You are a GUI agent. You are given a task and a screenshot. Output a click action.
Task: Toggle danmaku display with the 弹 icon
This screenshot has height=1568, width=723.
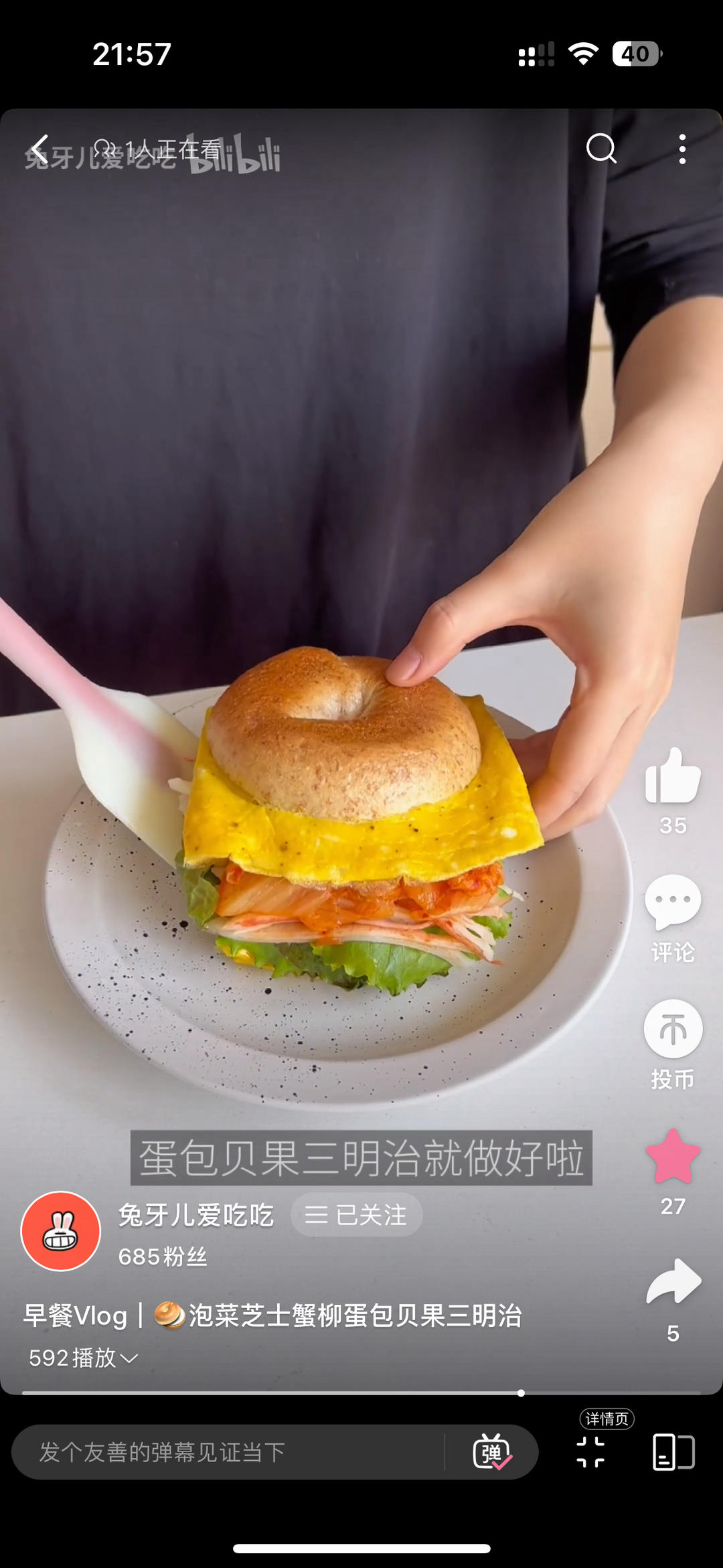coord(492,1452)
